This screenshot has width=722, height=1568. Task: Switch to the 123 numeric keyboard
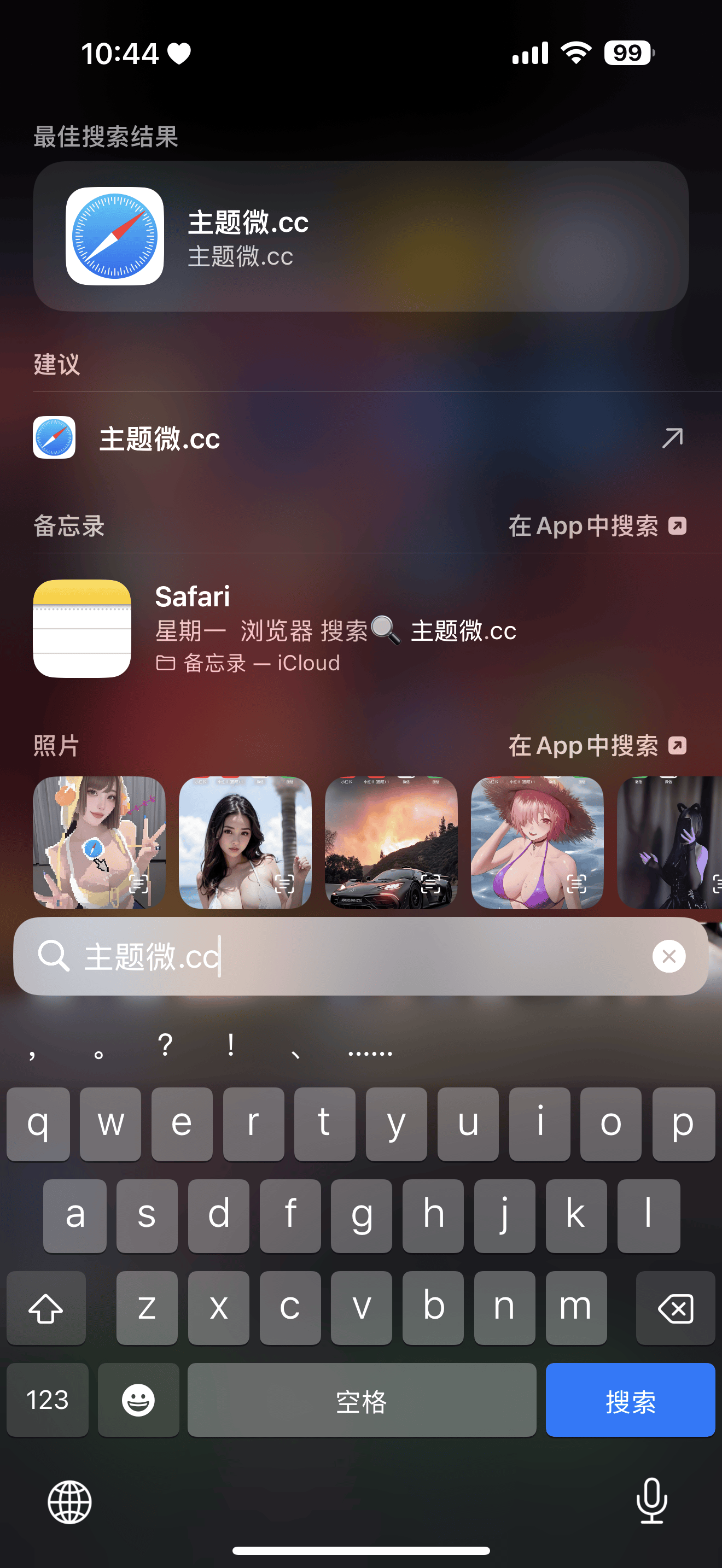coord(48,1400)
